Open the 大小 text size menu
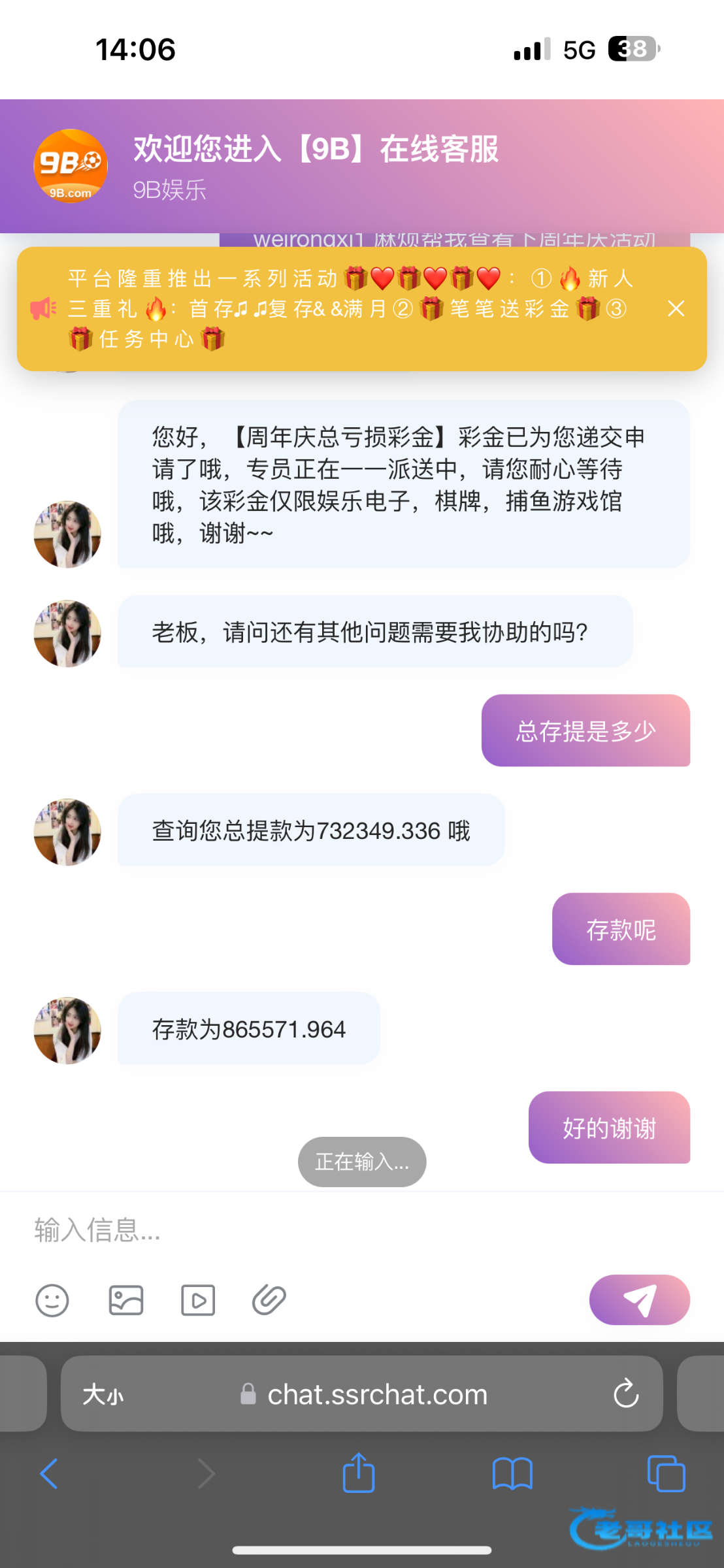The image size is (724, 1568). point(103,1395)
